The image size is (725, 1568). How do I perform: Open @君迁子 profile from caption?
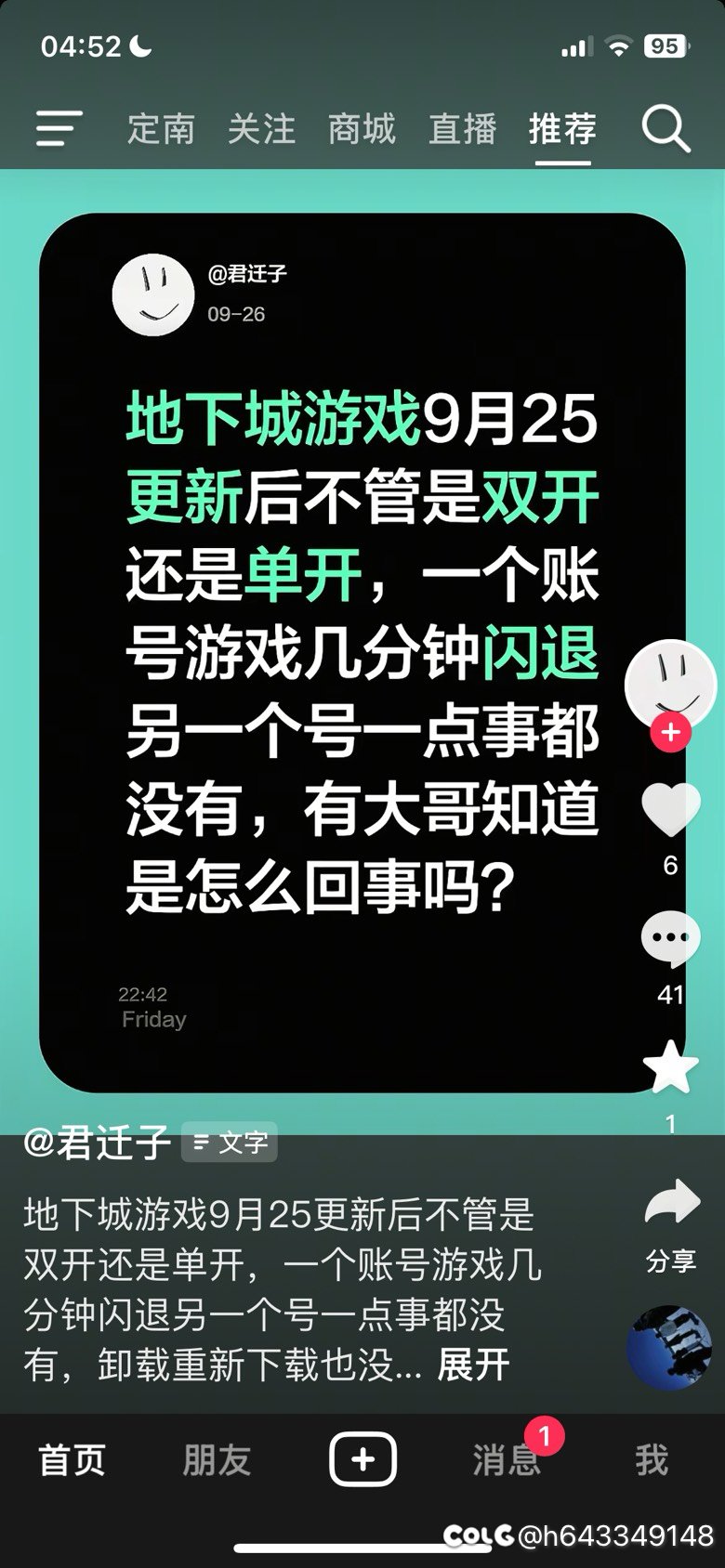[97, 1142]
